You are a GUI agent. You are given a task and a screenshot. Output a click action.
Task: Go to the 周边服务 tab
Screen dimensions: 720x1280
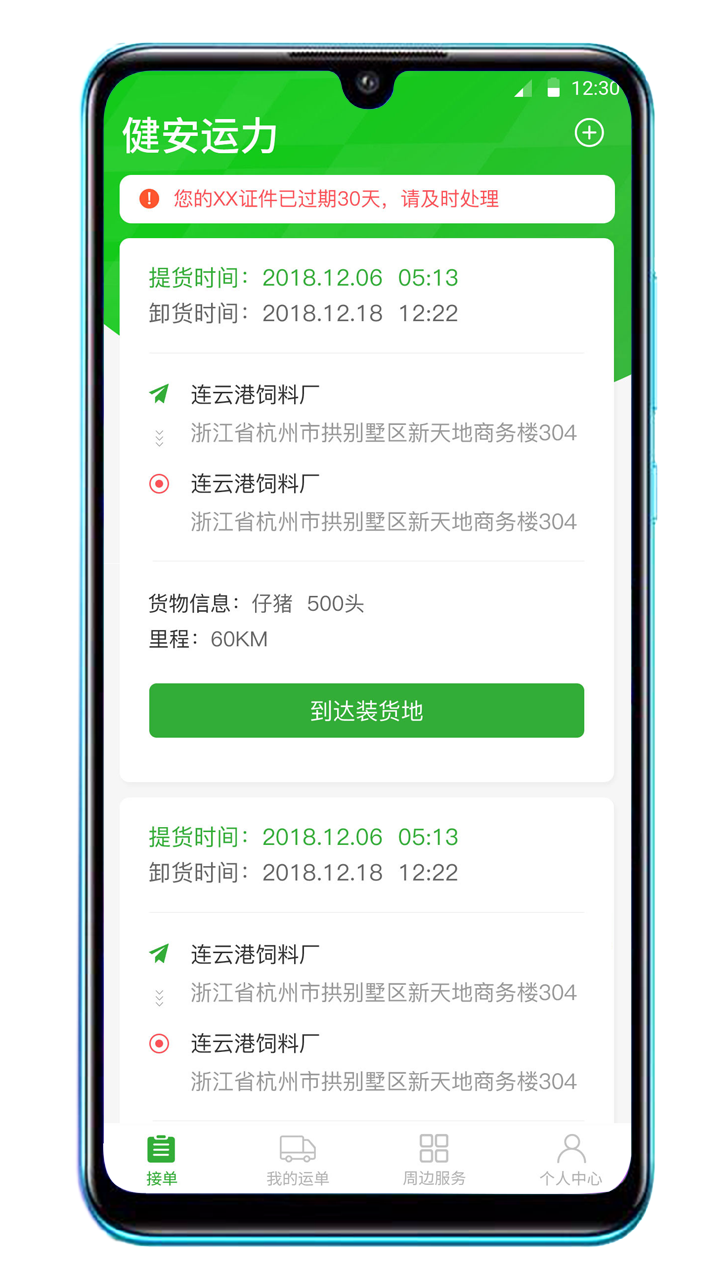[x=434, y=1161]
